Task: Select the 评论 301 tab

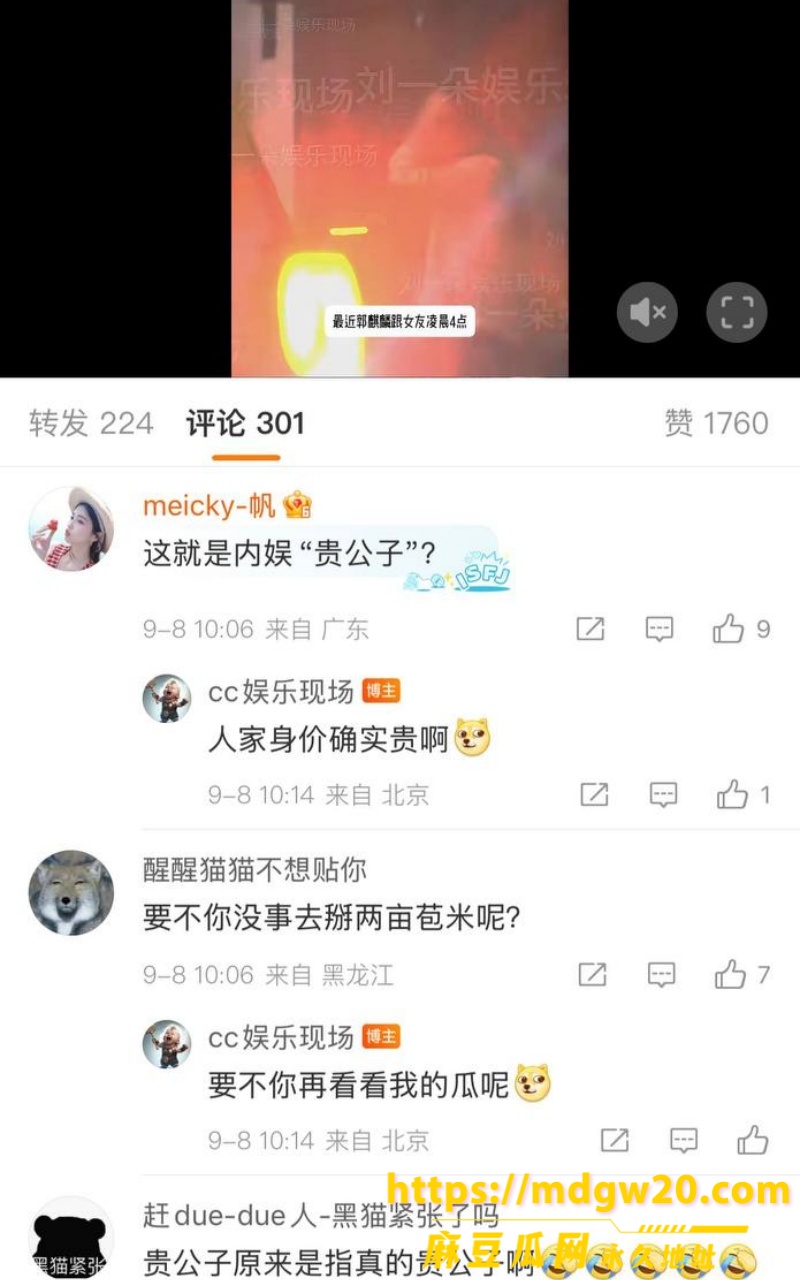Action: pos(245,423)
